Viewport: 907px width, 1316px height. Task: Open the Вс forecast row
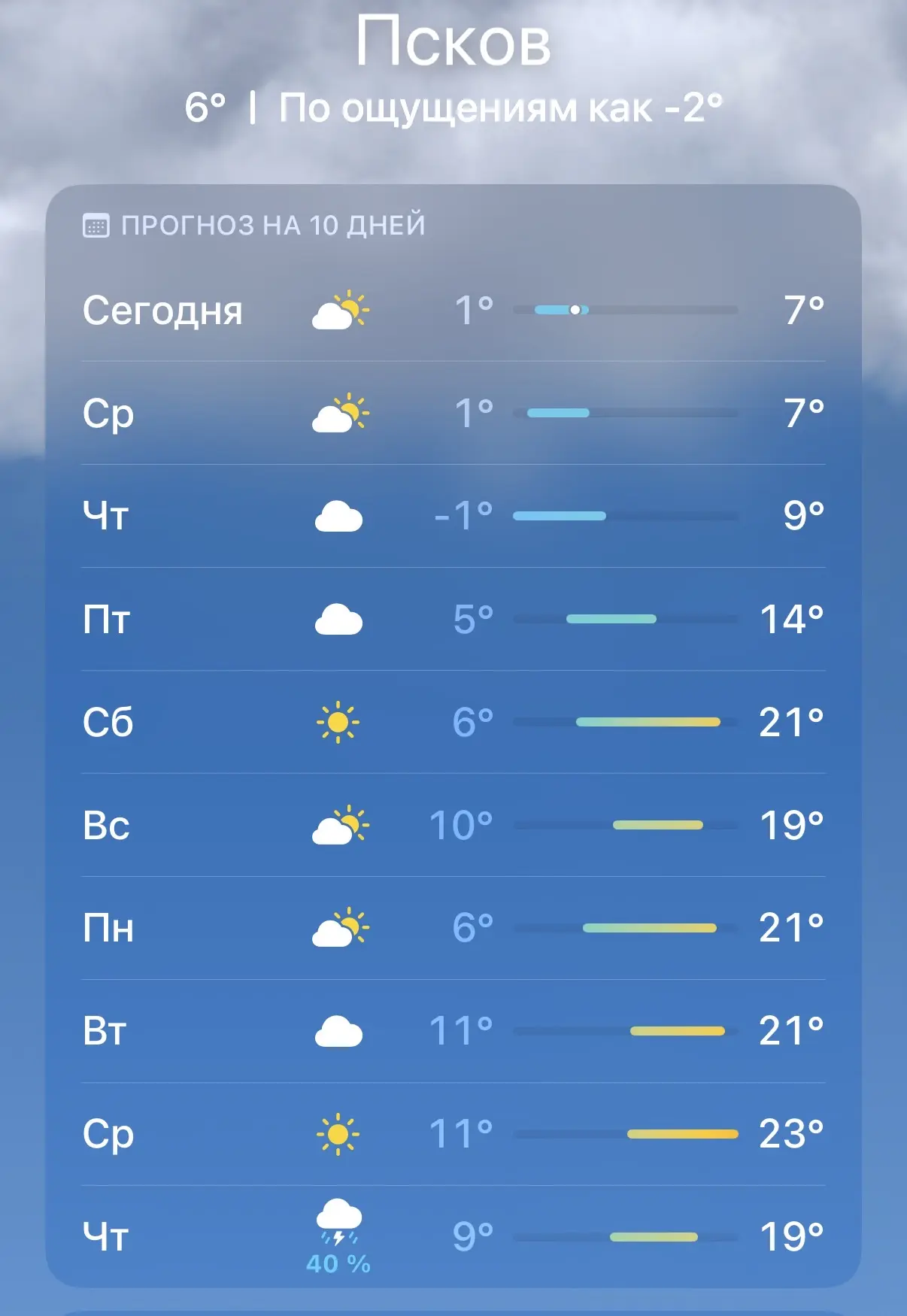tap(453, 825)
